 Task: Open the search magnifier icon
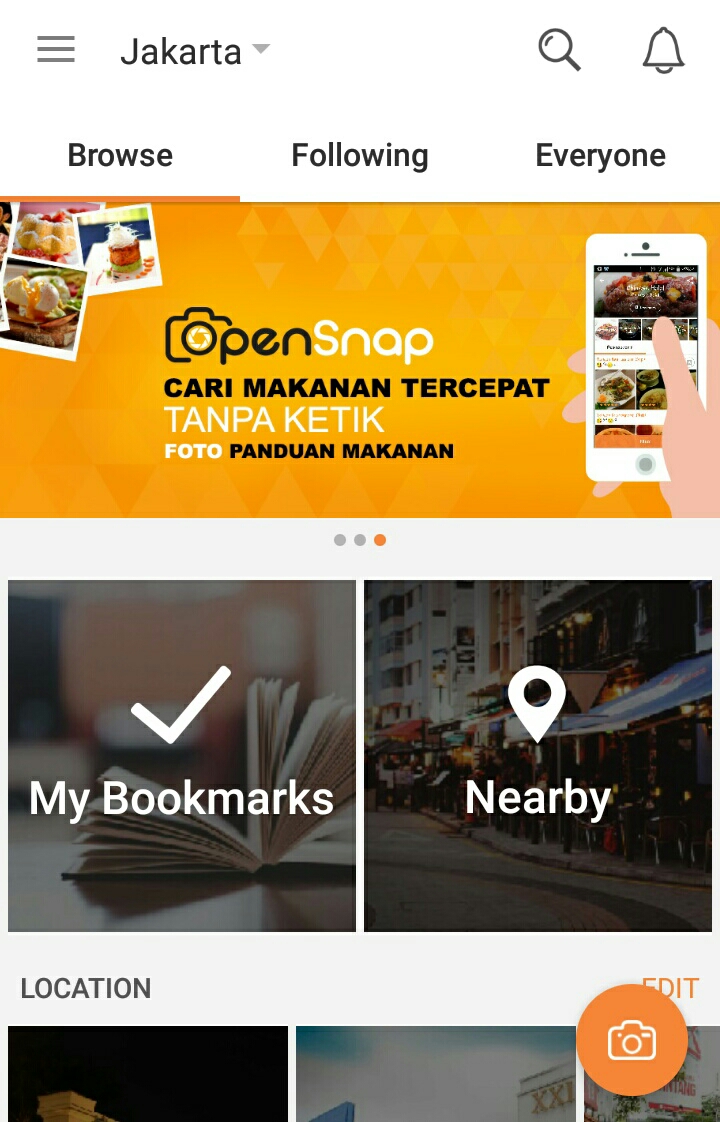pyautogui.click(x=559, y=50)
